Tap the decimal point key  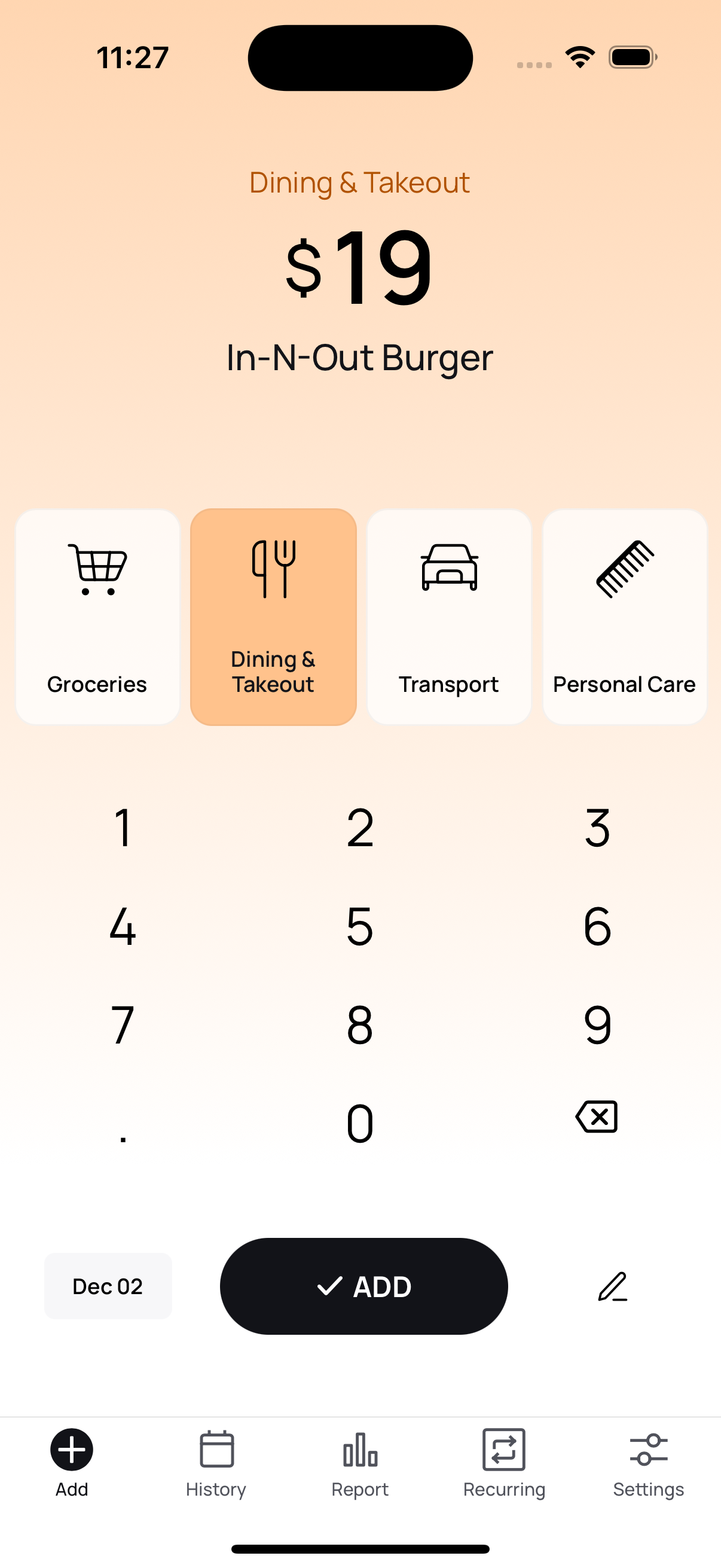point(123,1129)
